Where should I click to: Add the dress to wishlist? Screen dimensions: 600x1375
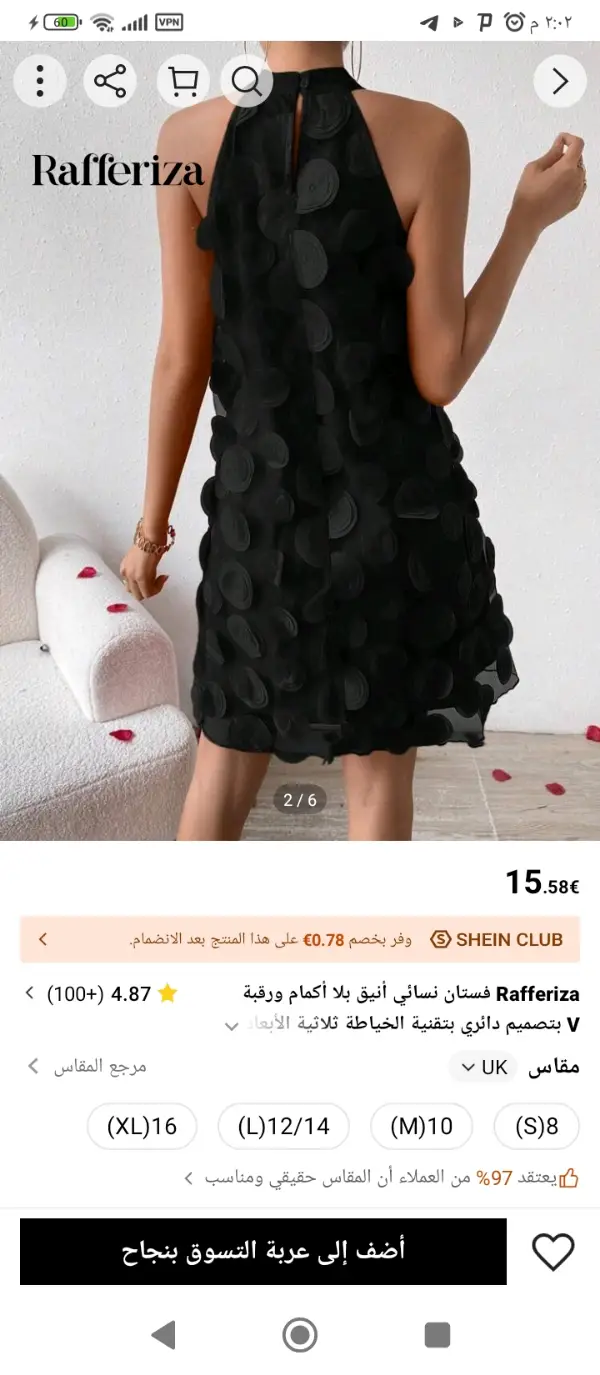pyautogui.click(x=553, y=1252)
